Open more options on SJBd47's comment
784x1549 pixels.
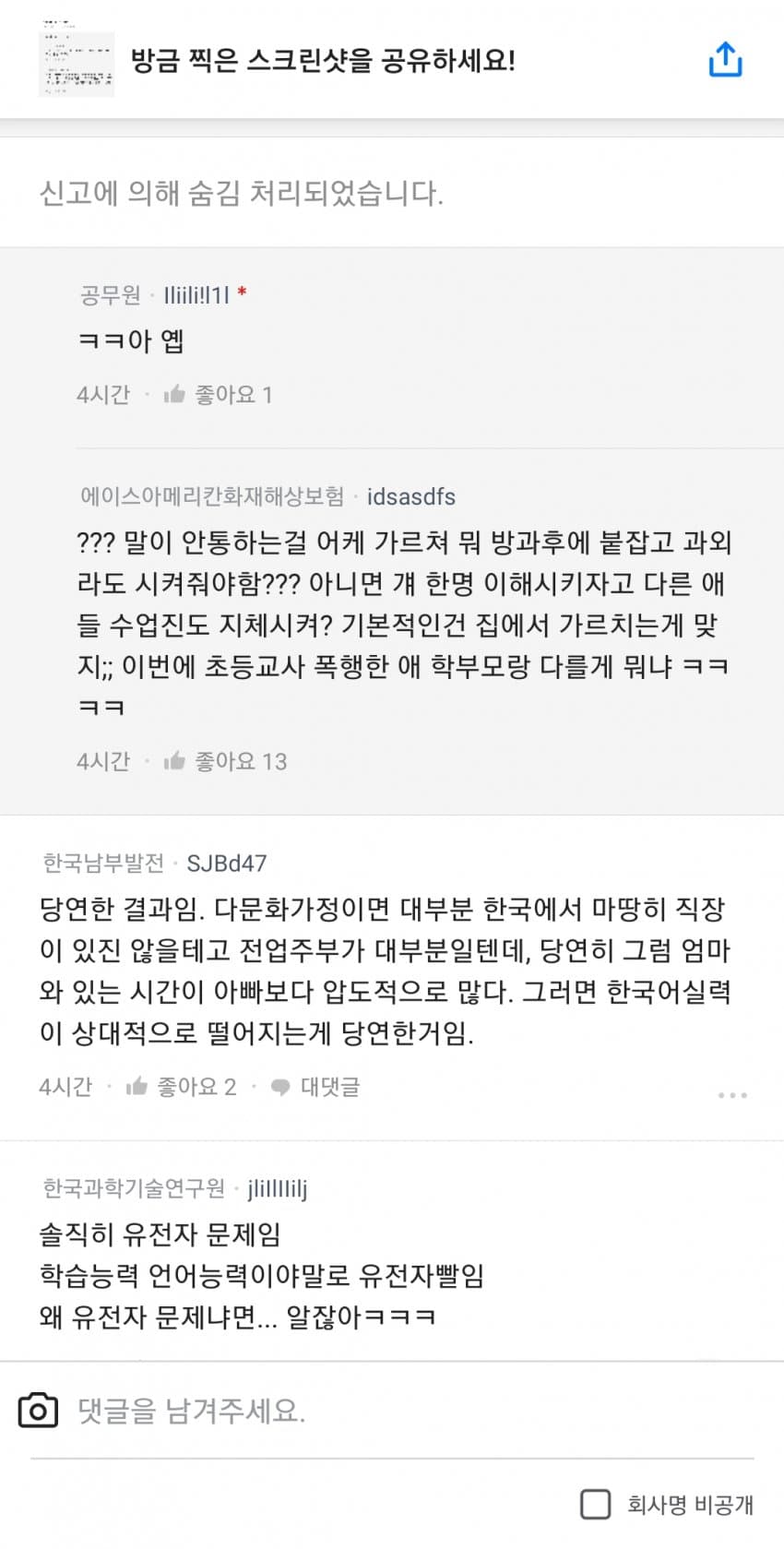pos(731,1095)
